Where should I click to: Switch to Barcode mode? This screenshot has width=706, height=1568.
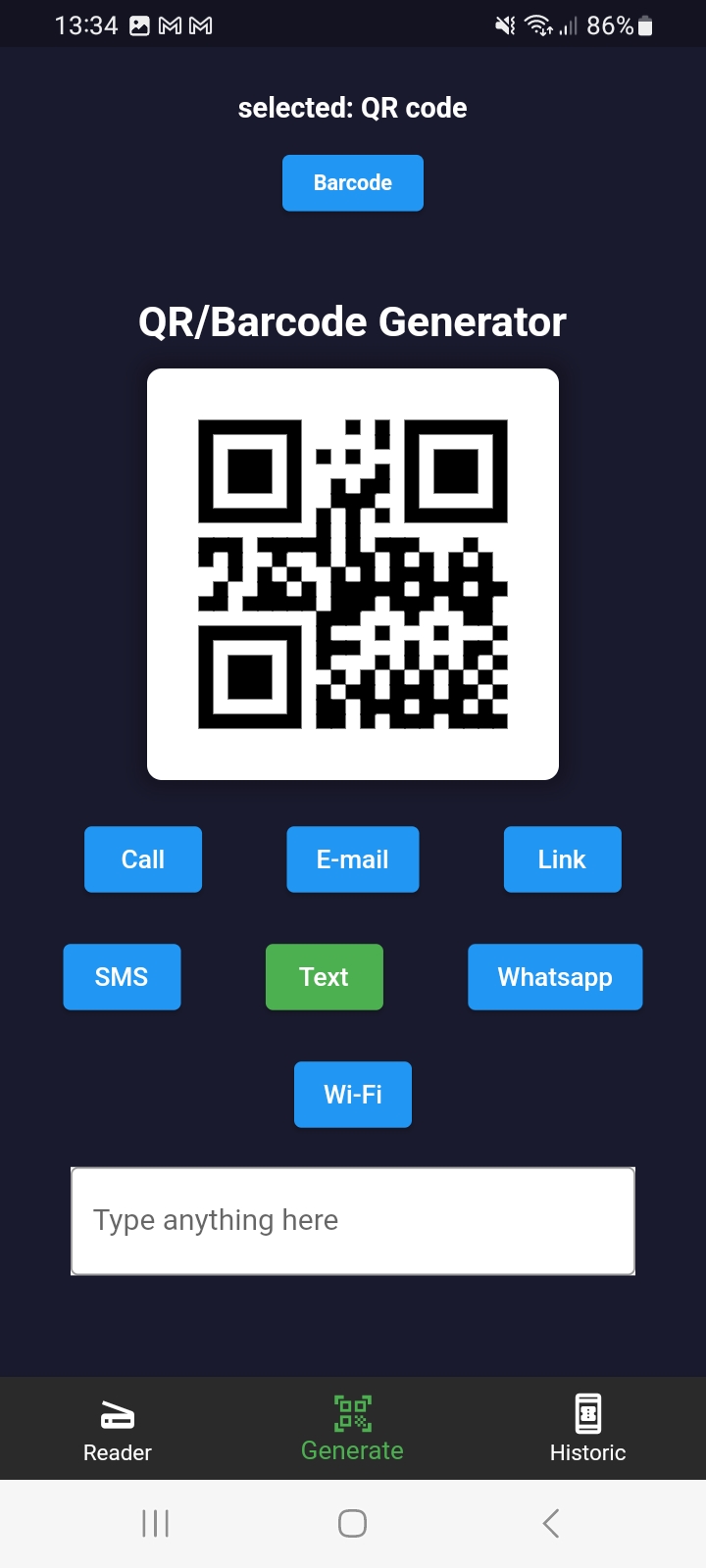[x=353, y=183]
